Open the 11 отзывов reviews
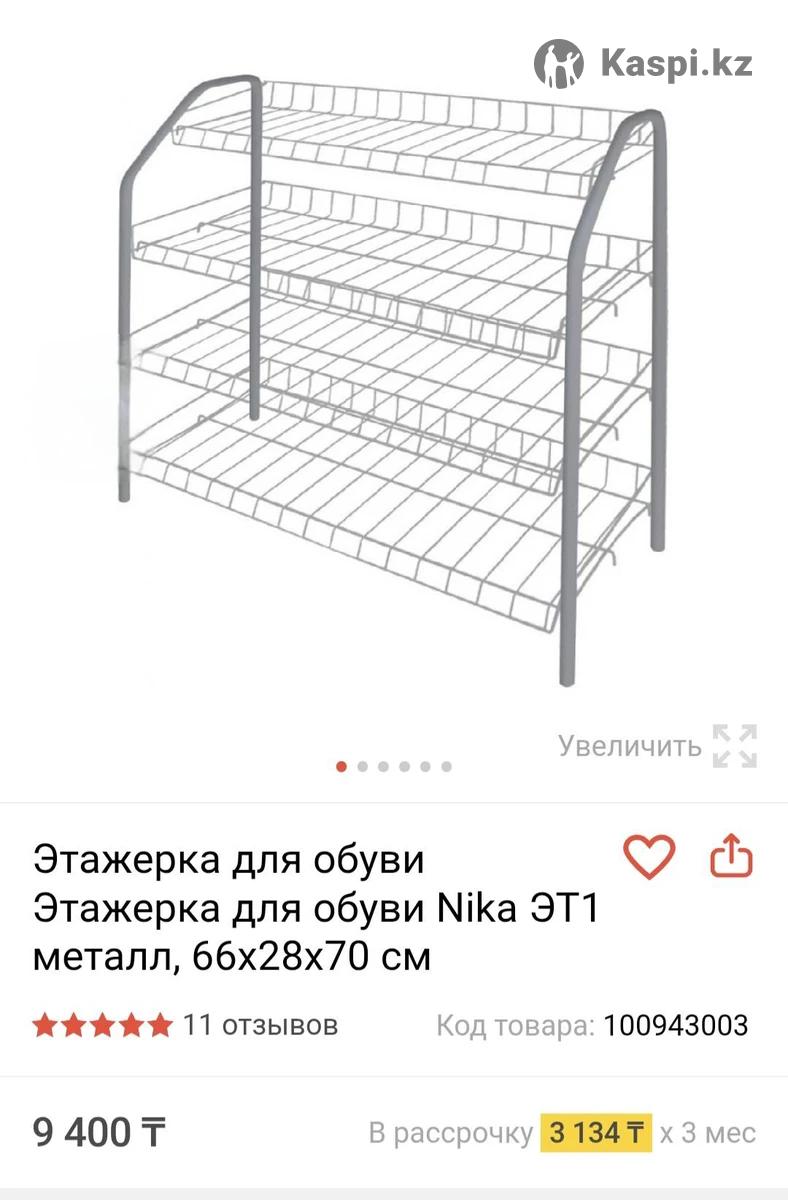Screen dimensions: 788x1200 pos(259,1025)
